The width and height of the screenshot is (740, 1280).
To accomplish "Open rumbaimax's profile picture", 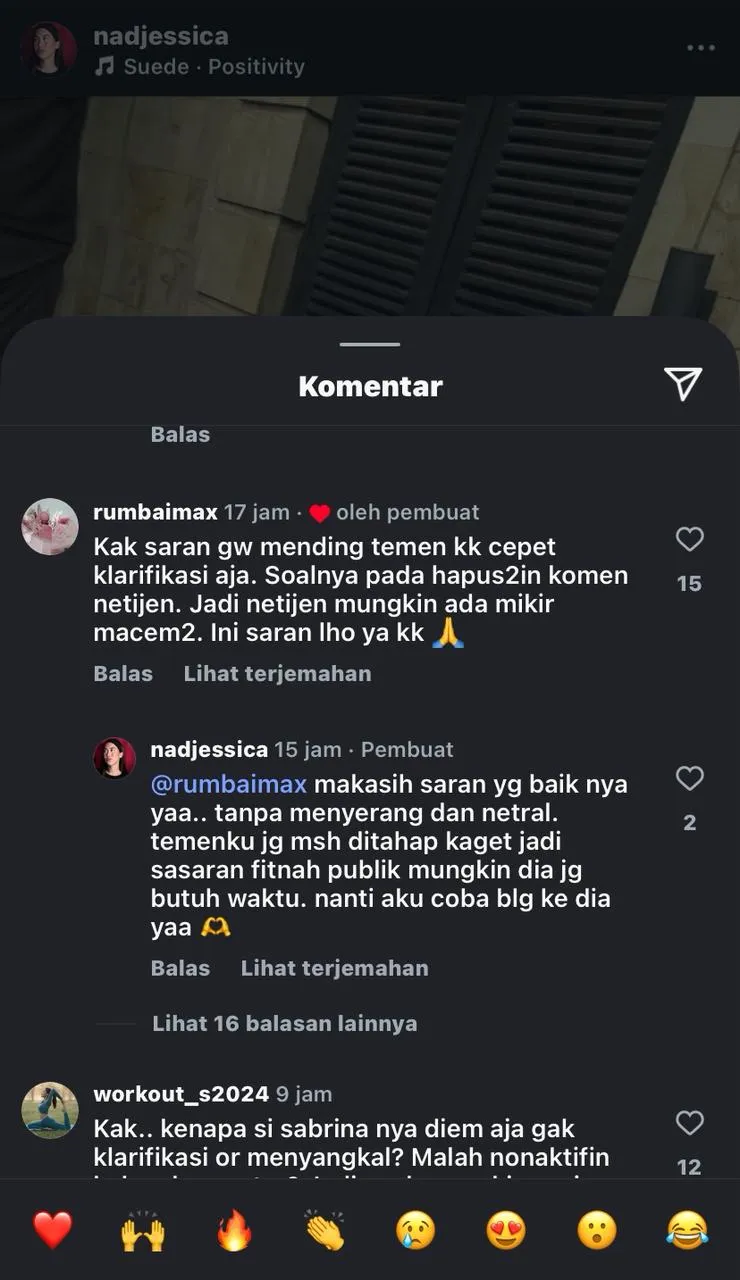I will [50, 526].
